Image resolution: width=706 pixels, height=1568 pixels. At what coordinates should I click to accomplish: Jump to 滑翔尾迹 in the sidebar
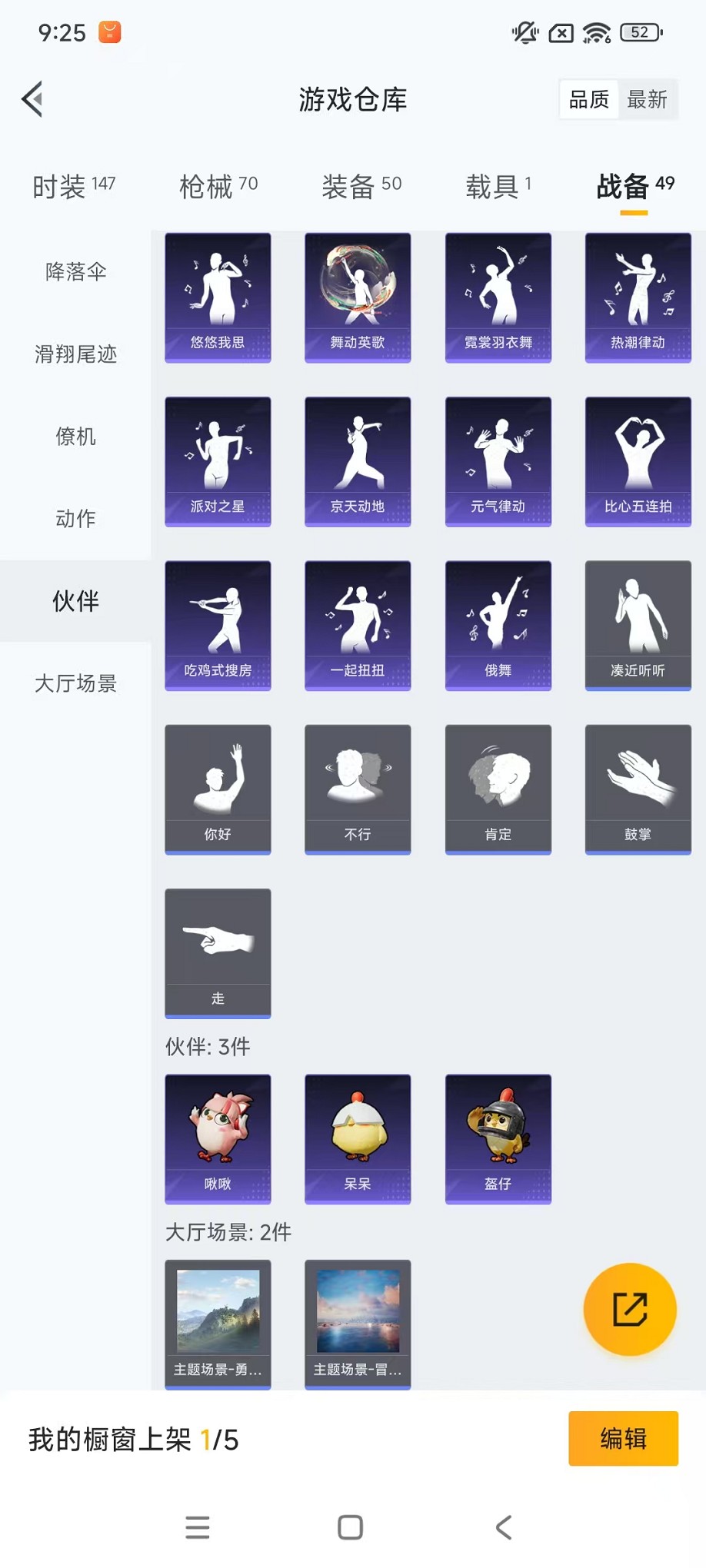[x=75, y=354]
